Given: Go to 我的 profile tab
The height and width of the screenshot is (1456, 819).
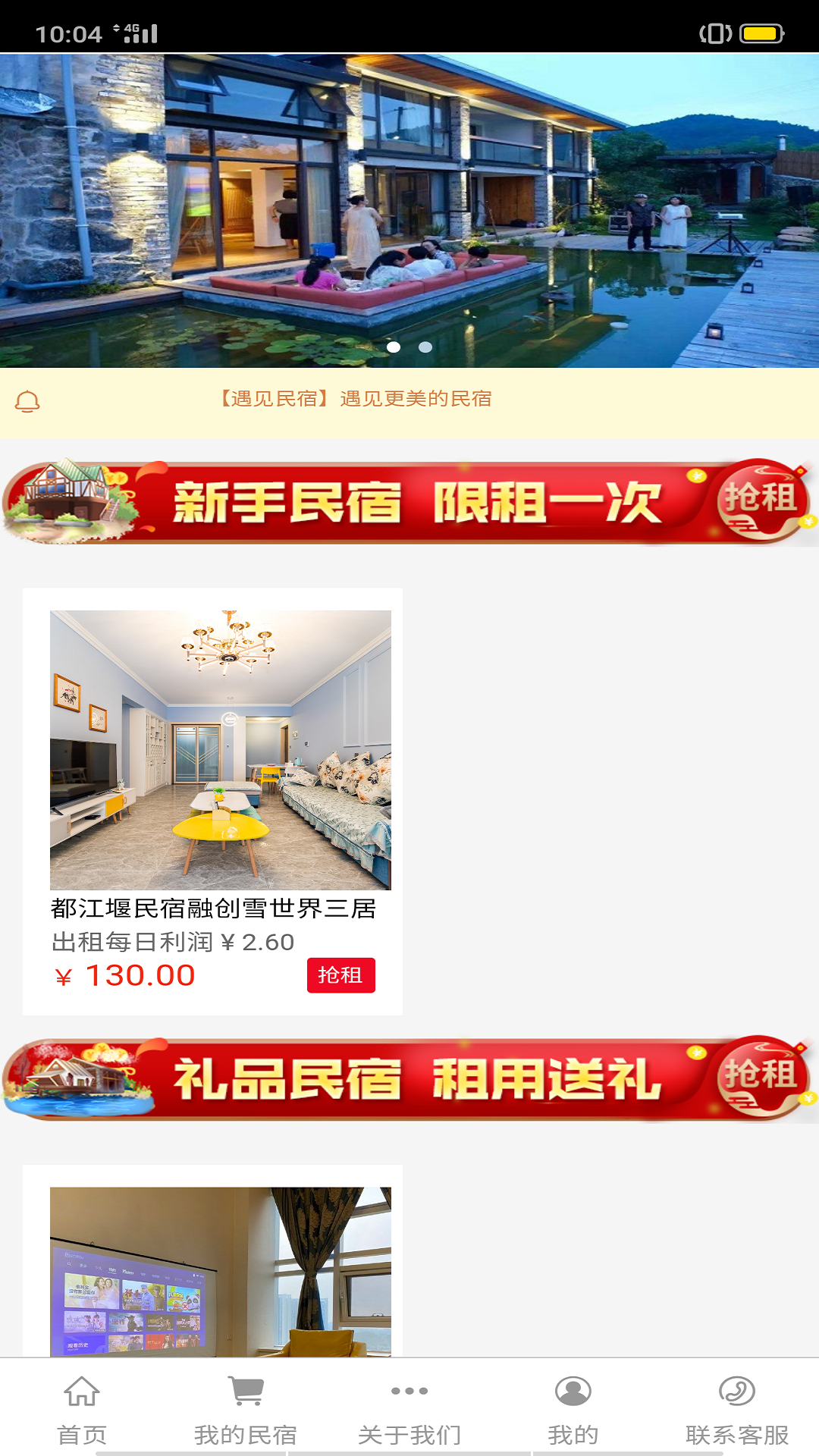Looking at the screenshot, I should coord(573,1409).
